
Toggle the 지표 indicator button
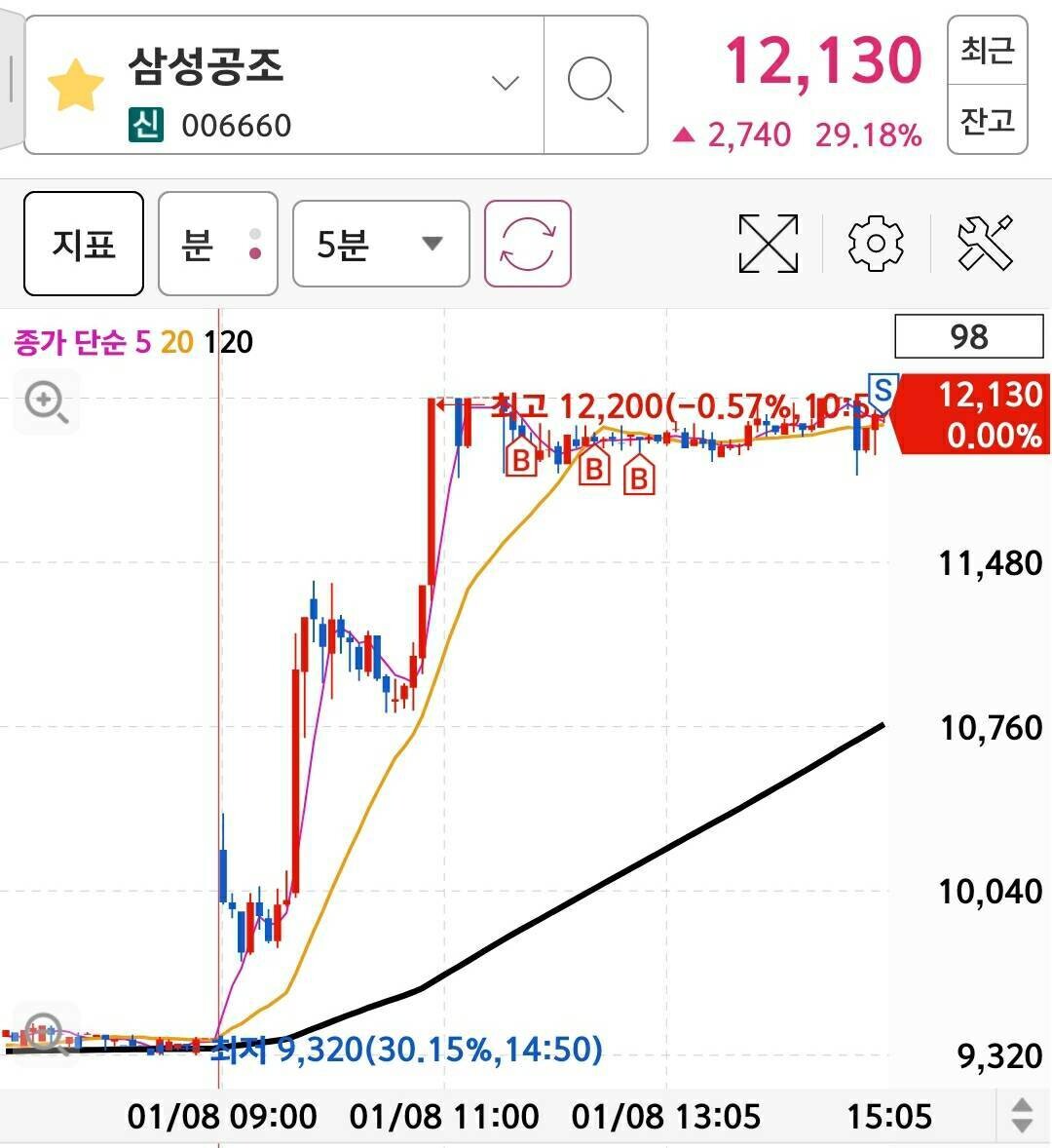click(x=82, y=244)
